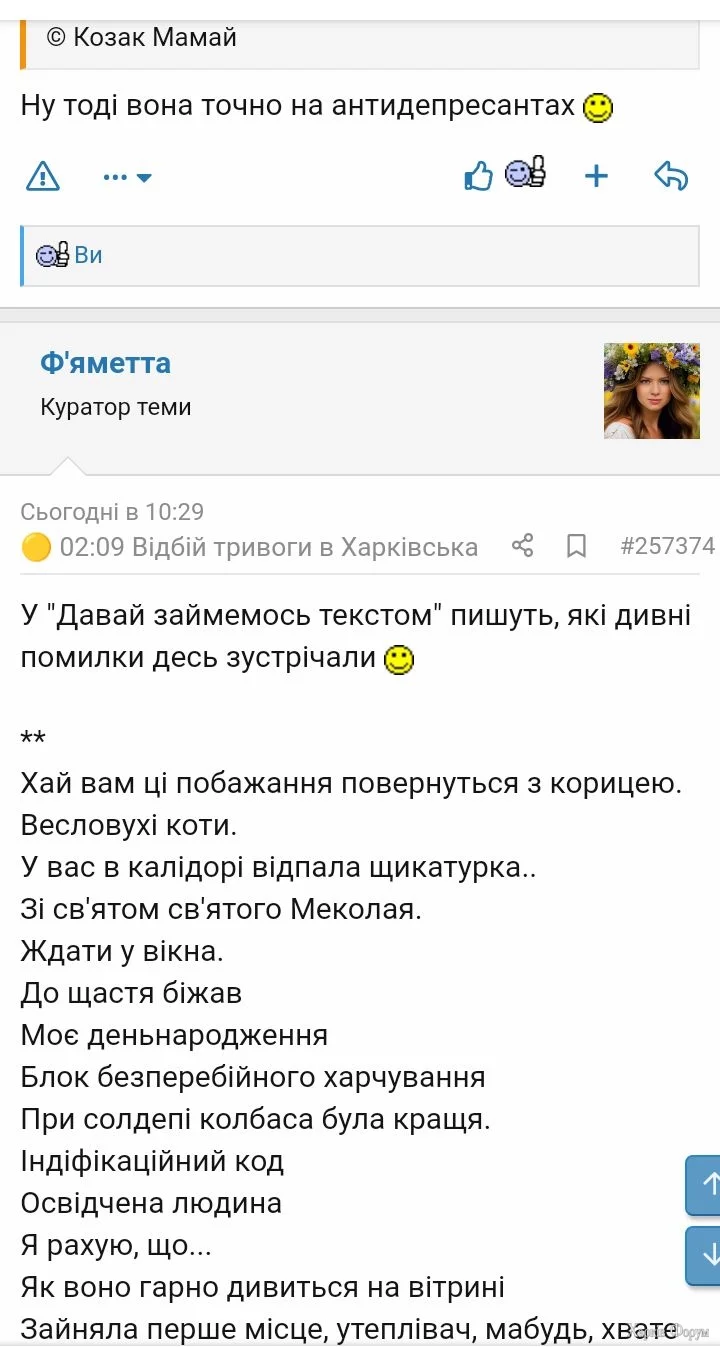This screenshot has height=1347, width=720.
Task: Open the post timestamp Сьогодні в 10:29
Action: pos(112,512)
